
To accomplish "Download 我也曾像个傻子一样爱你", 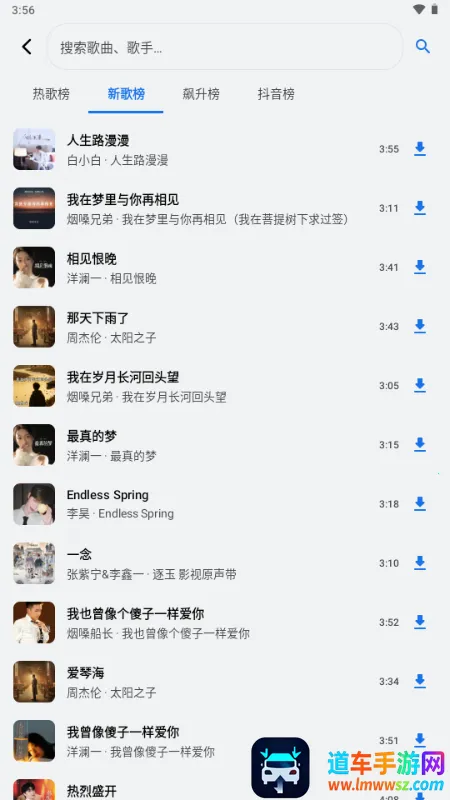I will [420, 622].
